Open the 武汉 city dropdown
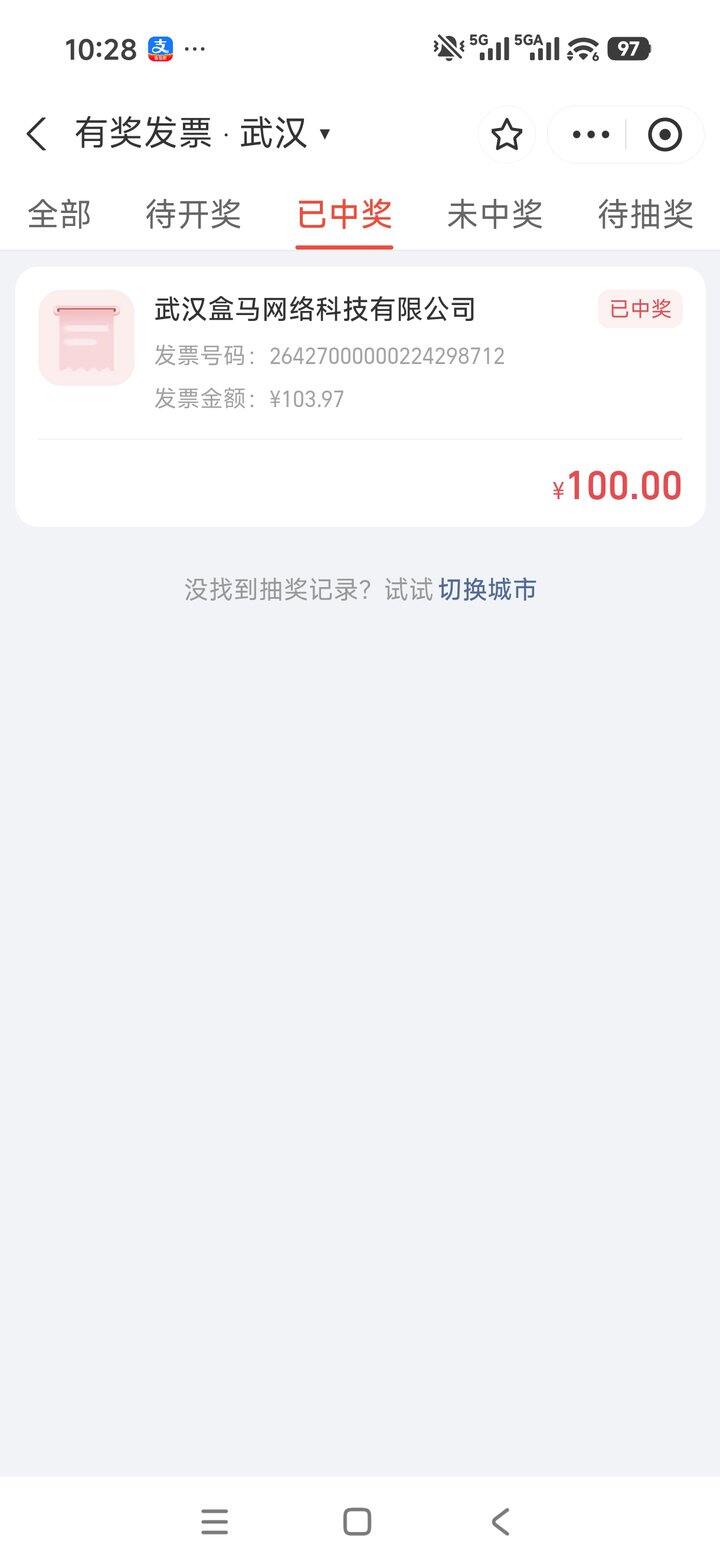Image resolution: width=720 pixels, height=1567 pixels. point(285,134)
